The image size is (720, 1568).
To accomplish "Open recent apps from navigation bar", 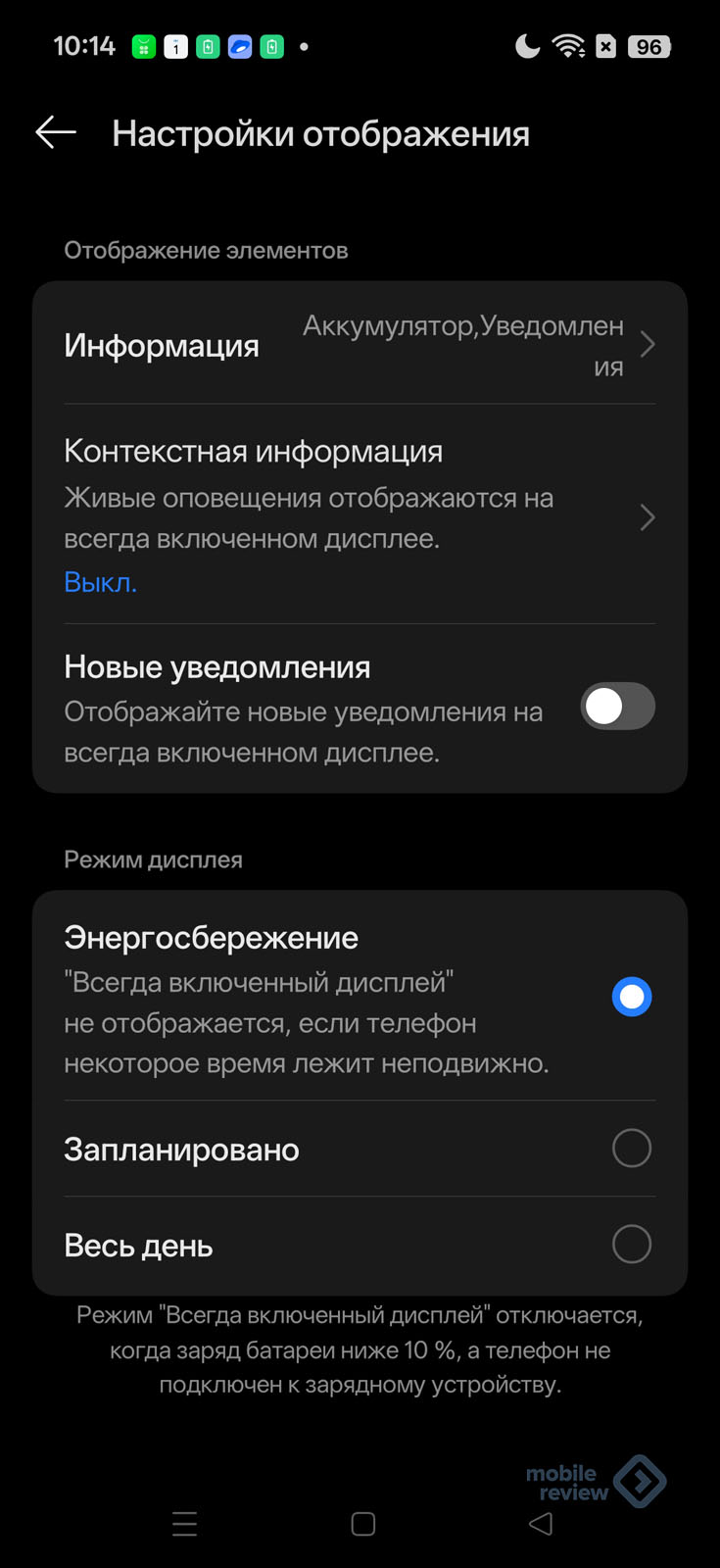I will coord(184,1524).
